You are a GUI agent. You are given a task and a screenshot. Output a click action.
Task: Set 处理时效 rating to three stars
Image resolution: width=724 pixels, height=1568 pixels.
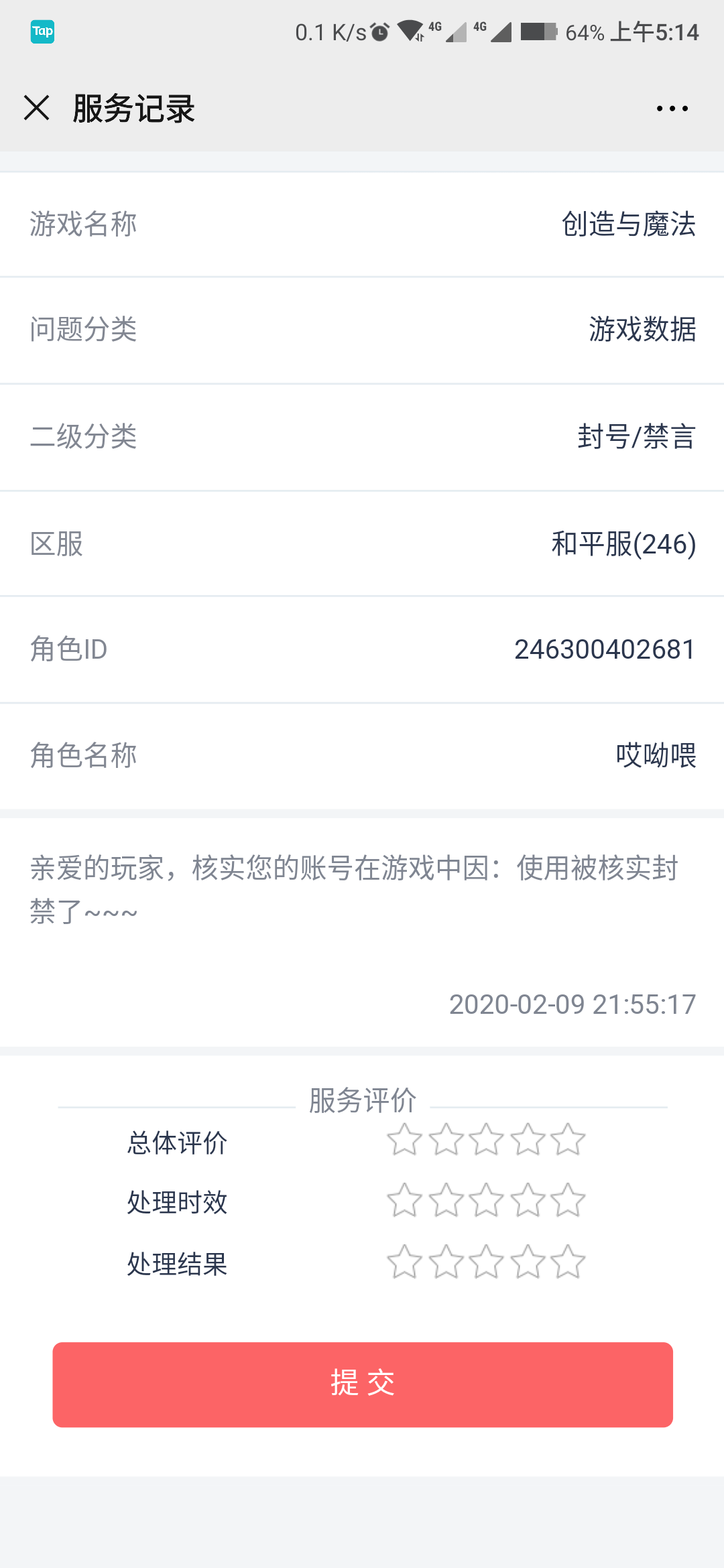(x=486, y=1200)
